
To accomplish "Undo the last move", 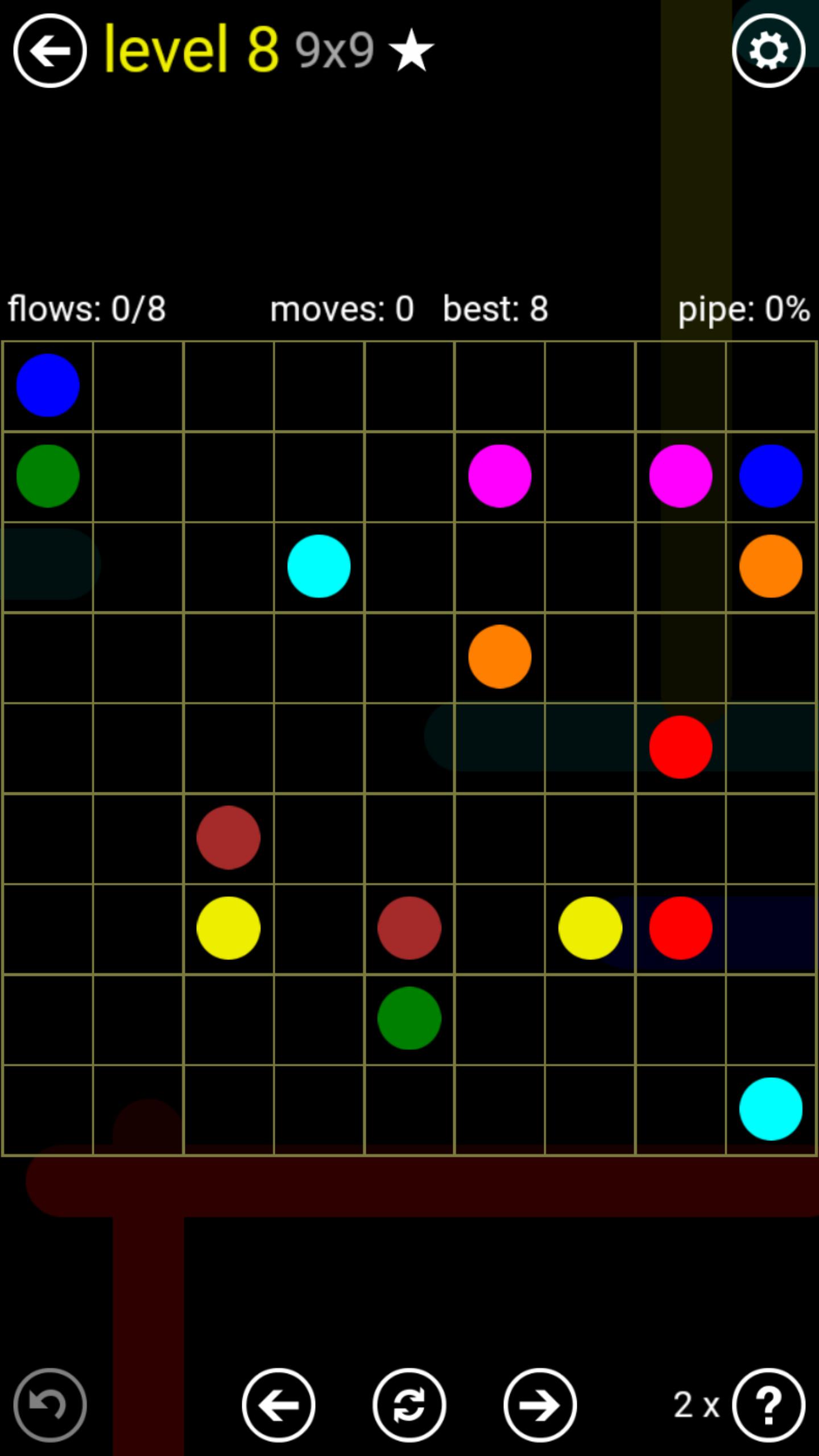I will 50,1405.
